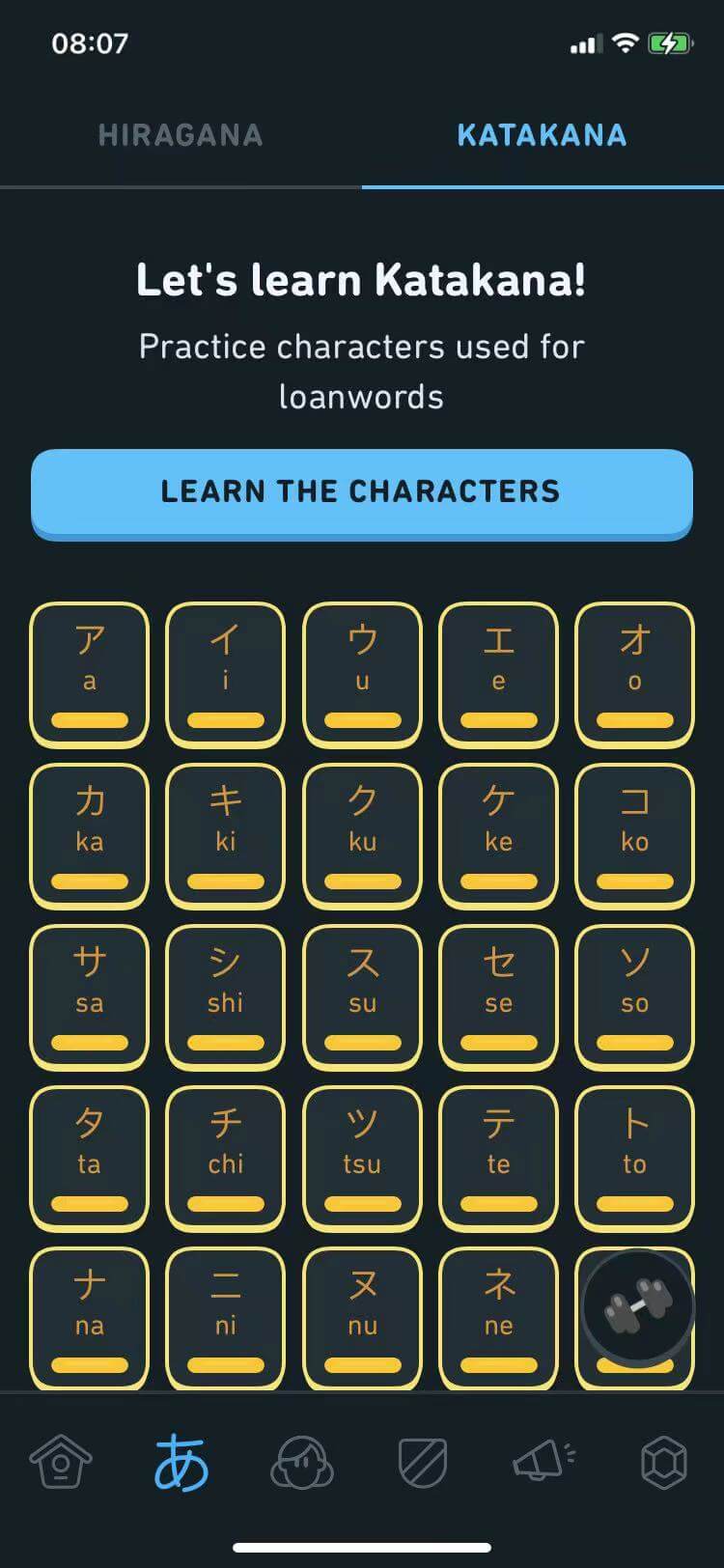Choose the オ (o) character tile
This screenshot has width=724, height=1568.
click(634, 674)
